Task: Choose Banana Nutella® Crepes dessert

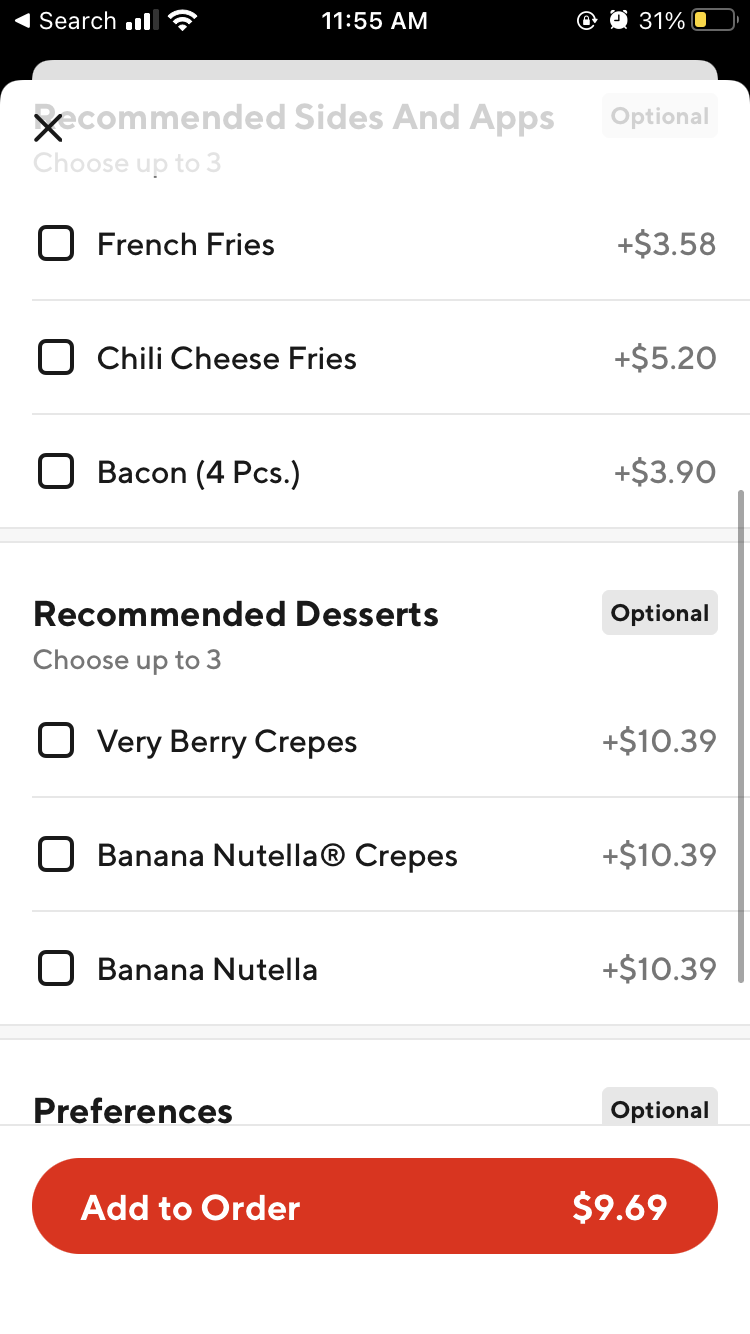Action: pyautogui.click(x=56, y=855)
